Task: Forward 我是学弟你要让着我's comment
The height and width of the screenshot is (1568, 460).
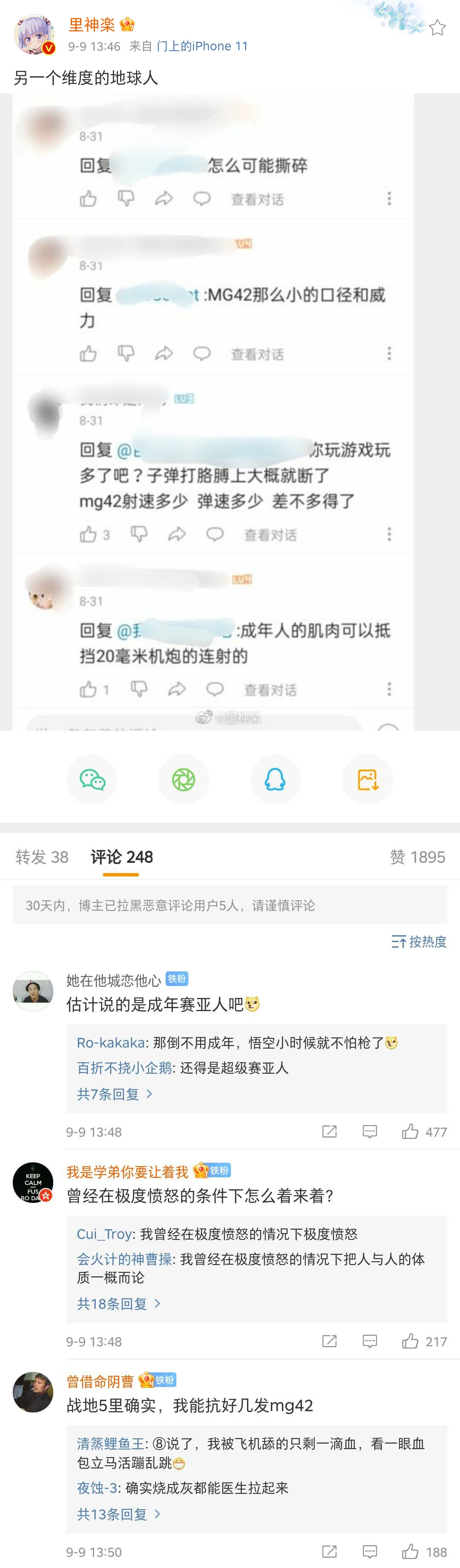Action: [x=329, y=1341]
